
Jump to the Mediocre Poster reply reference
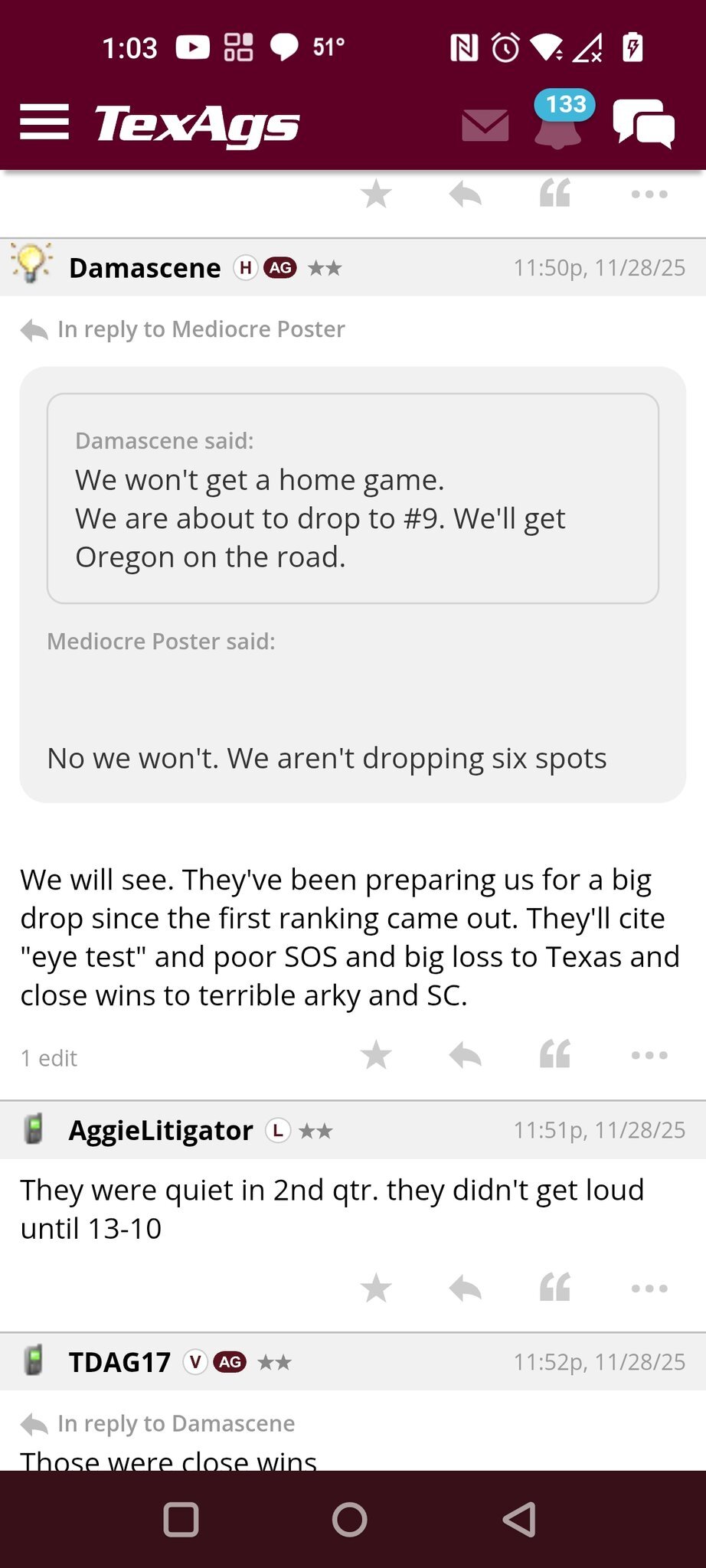tap(201, 329)
